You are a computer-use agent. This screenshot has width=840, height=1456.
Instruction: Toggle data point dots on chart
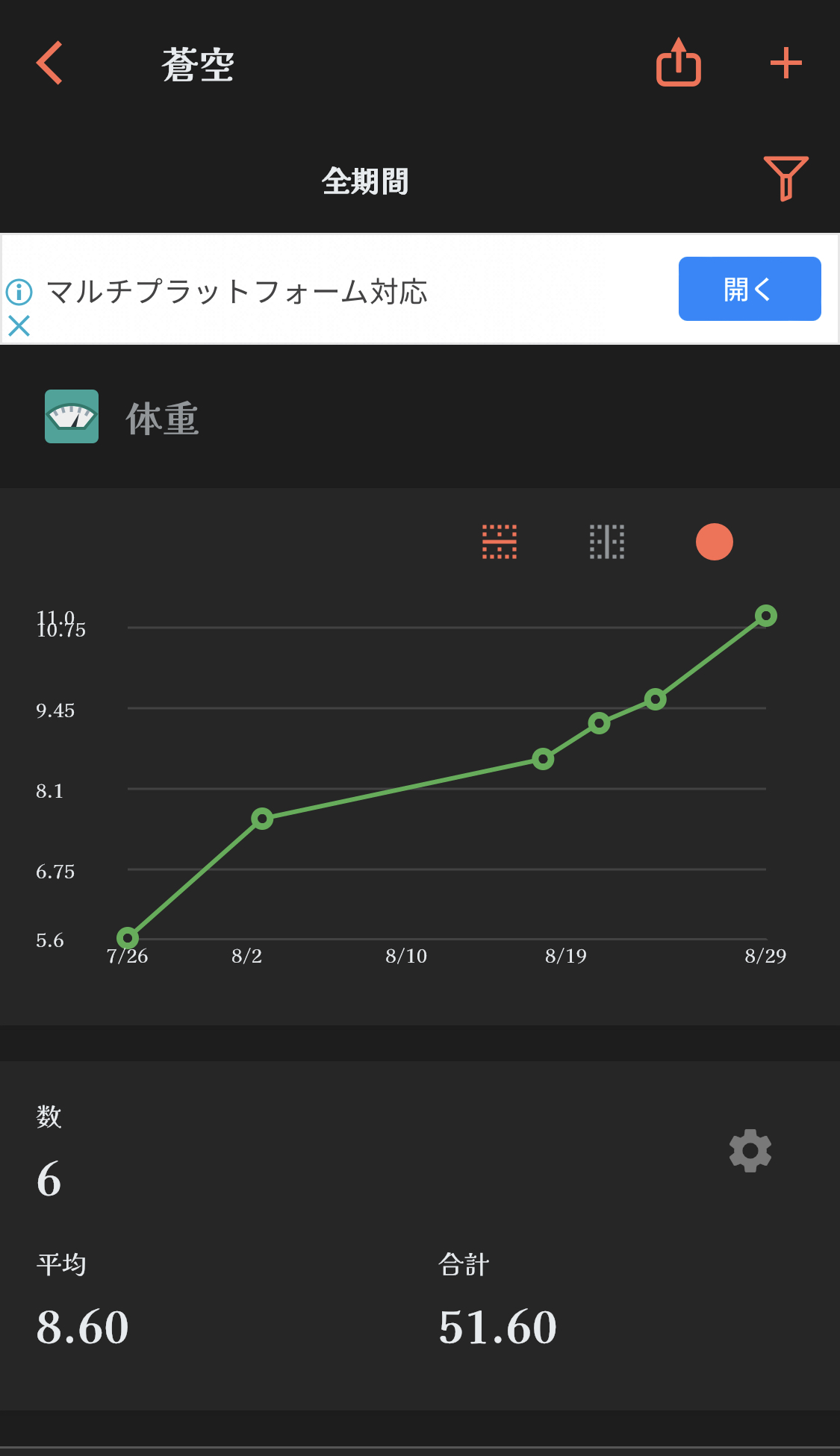click(714, 542)
